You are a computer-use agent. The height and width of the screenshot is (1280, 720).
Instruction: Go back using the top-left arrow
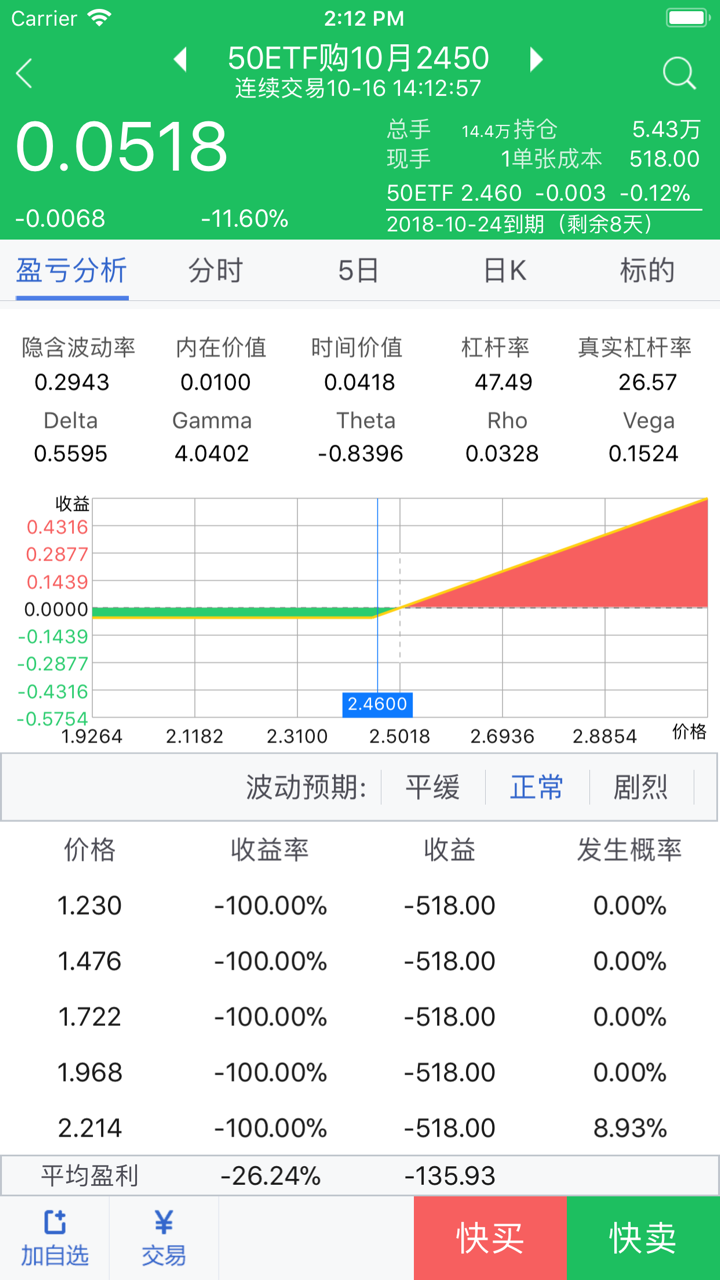click(x=25, y=73)
